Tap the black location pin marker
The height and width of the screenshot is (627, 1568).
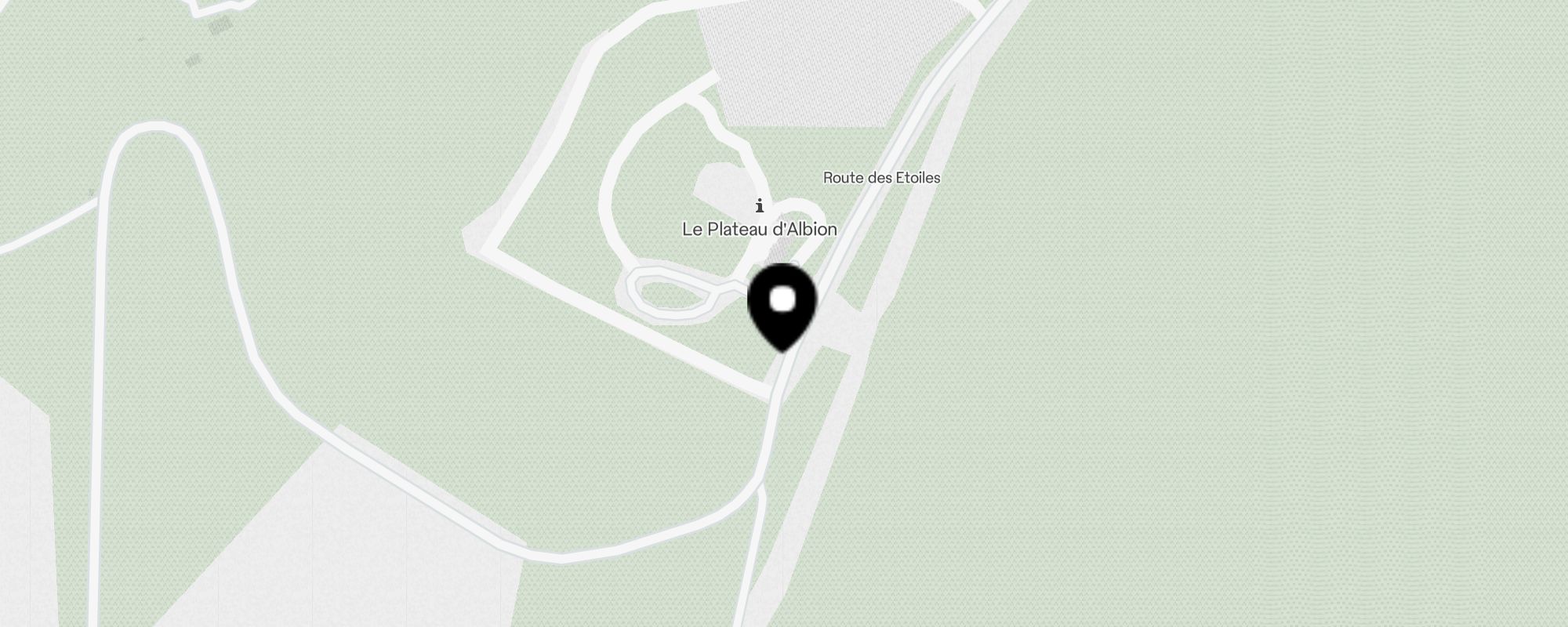(782, 305)
